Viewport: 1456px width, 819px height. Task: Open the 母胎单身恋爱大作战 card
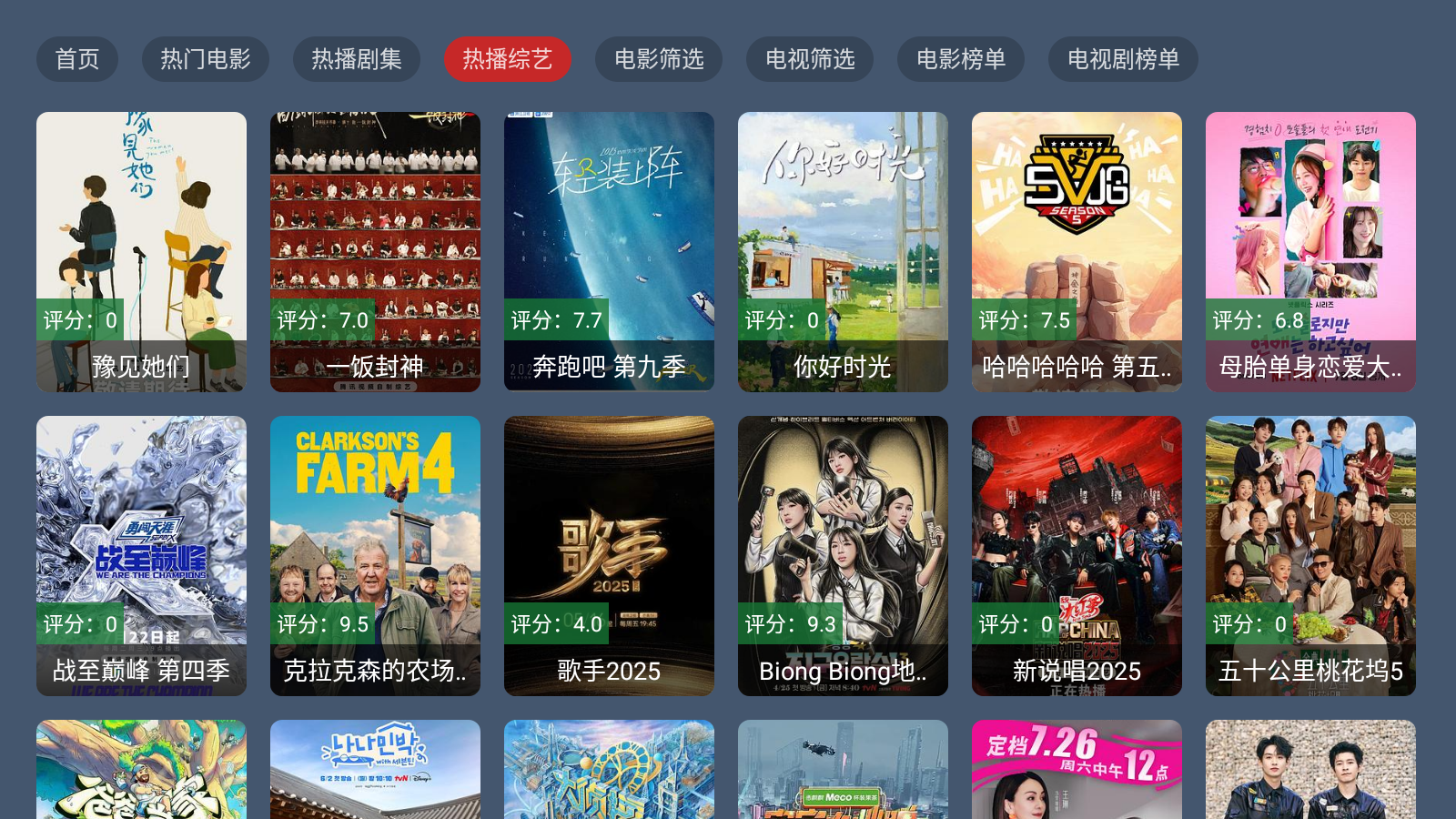coord(1310,252)
